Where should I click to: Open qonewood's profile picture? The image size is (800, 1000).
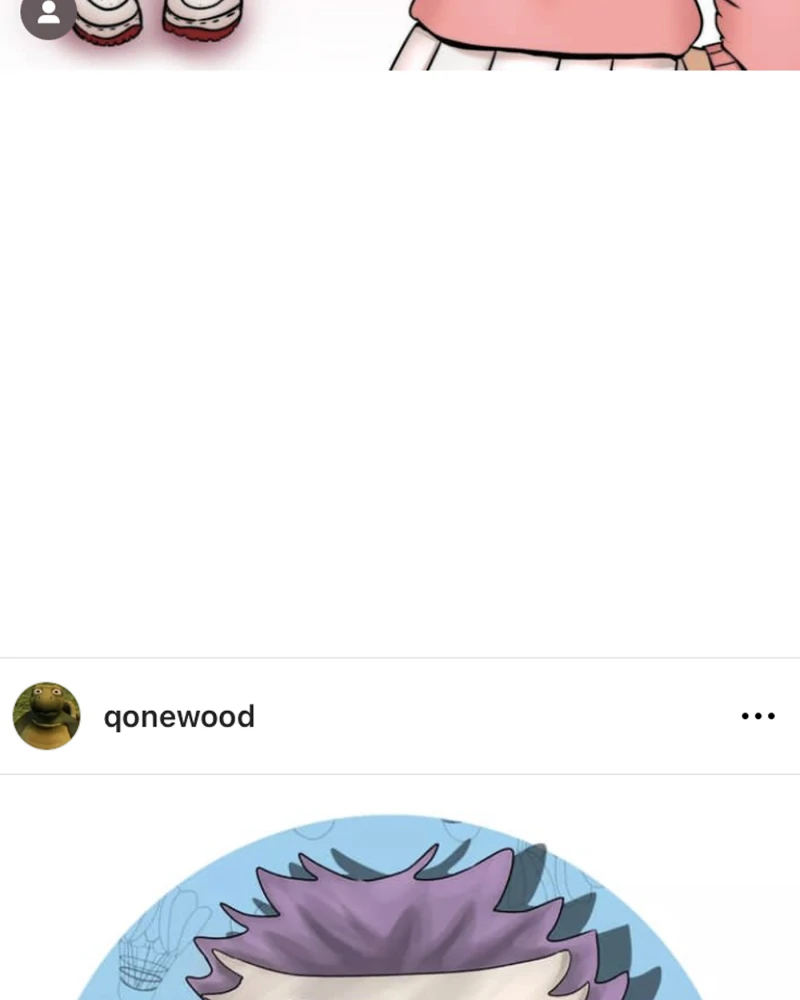pyautogui.click(x=46, y=716)
